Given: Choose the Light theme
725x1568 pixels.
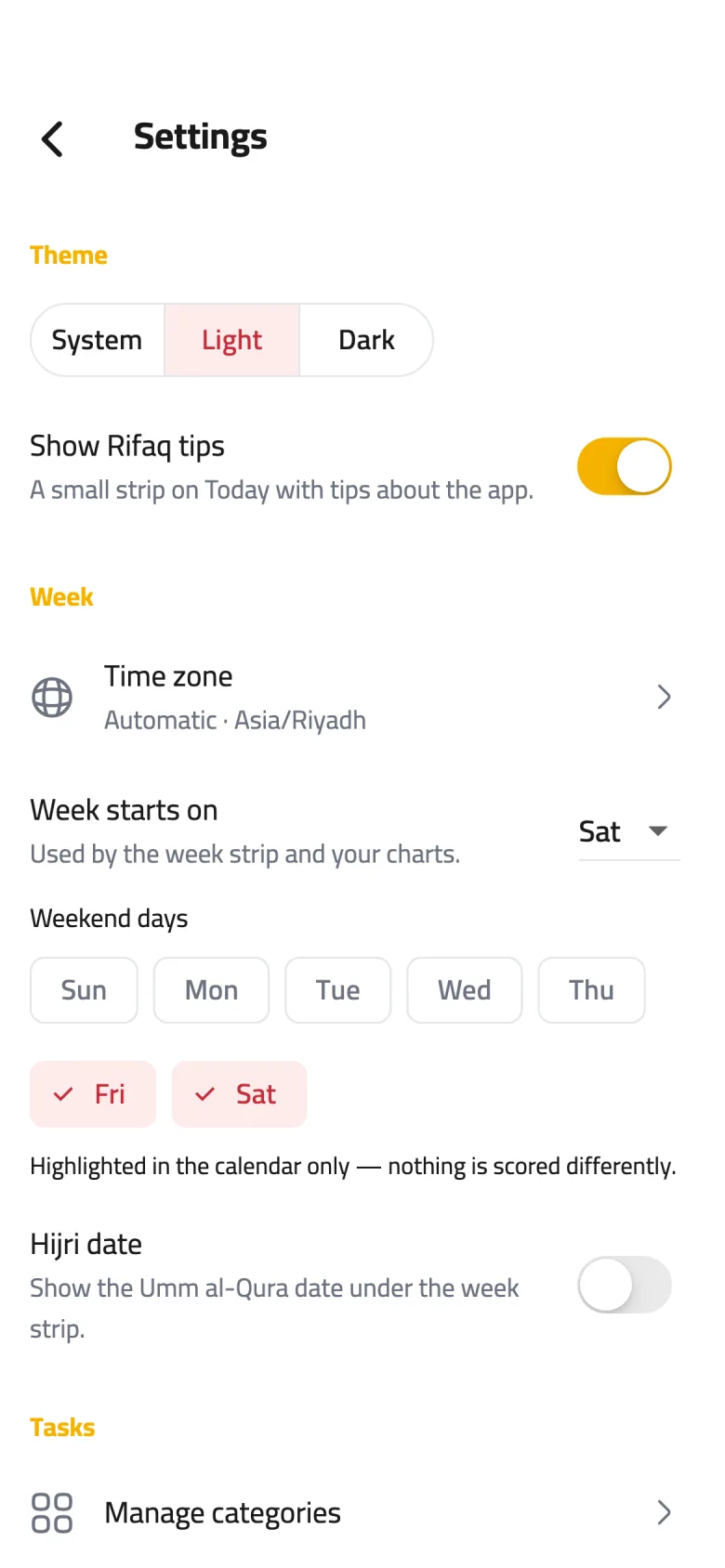Looking at the screenshot, I should click(x=232, y=340).
